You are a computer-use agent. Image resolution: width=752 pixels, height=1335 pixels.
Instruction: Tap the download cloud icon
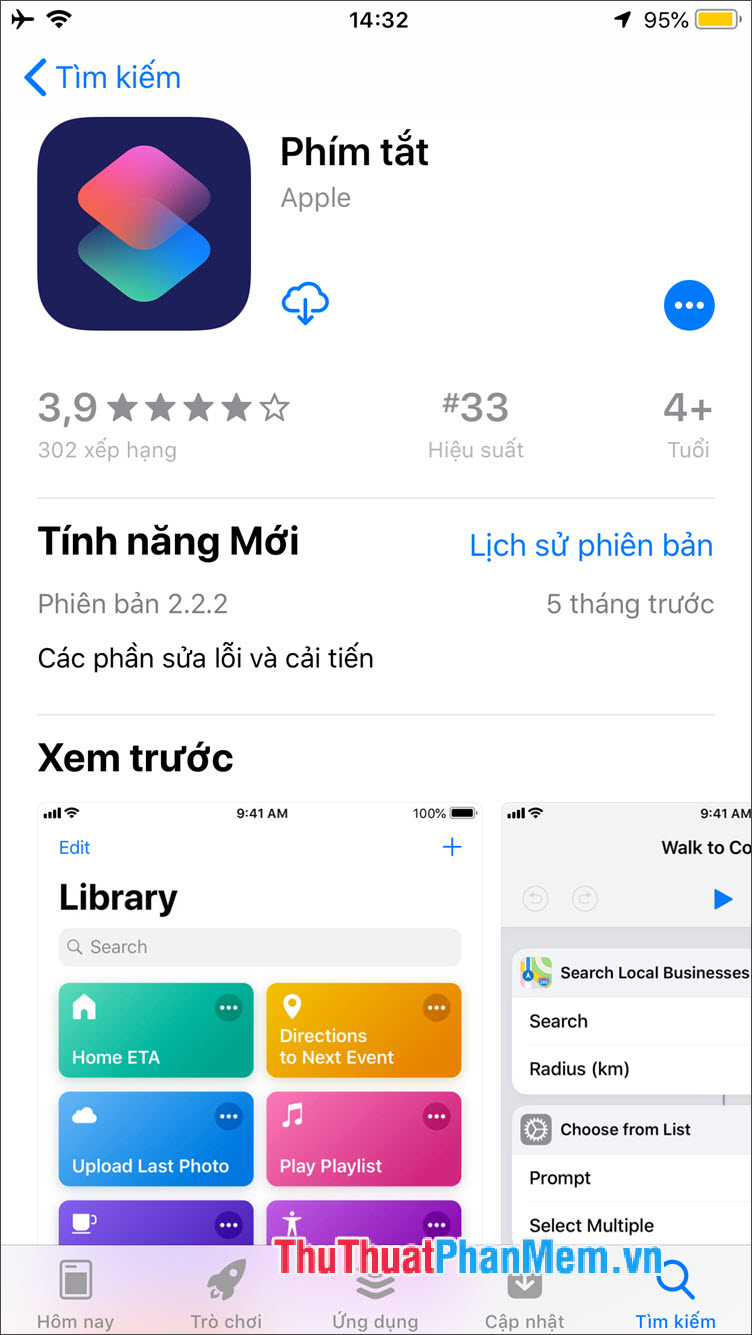tap(305, 305)
